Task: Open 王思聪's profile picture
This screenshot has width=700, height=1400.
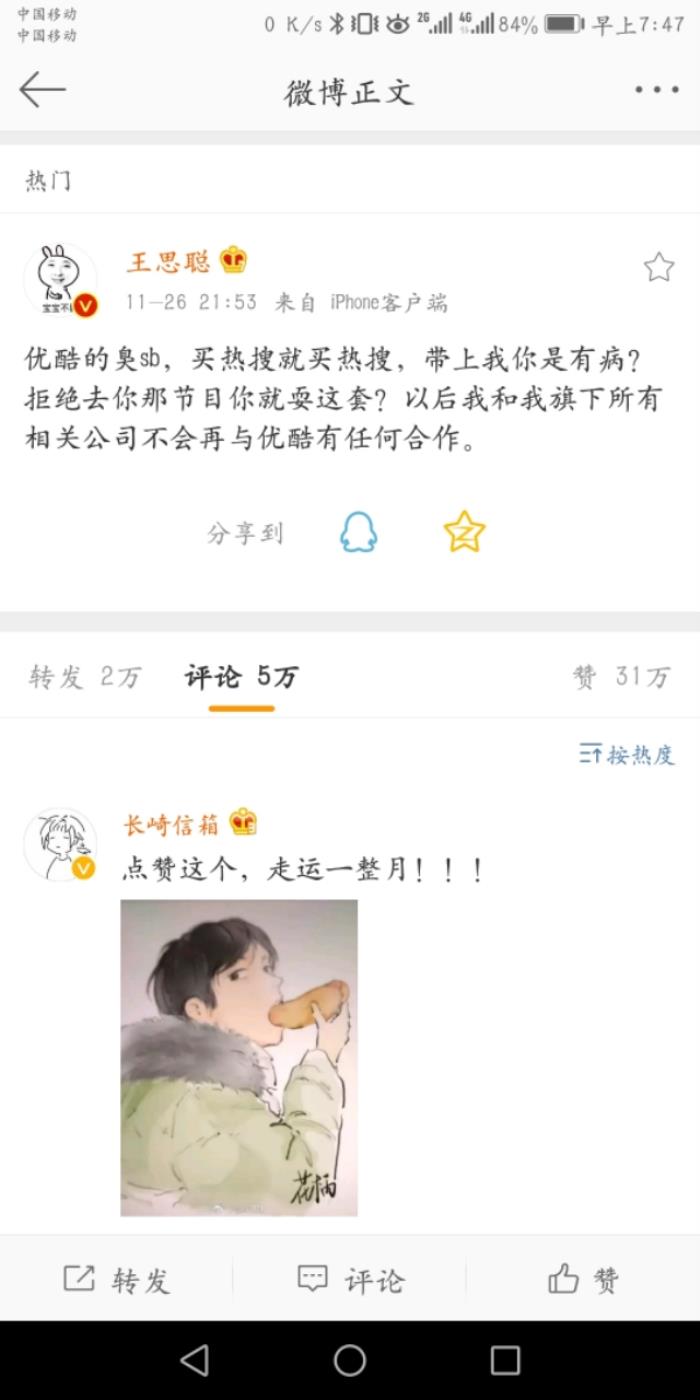Action: click(60, 280)
